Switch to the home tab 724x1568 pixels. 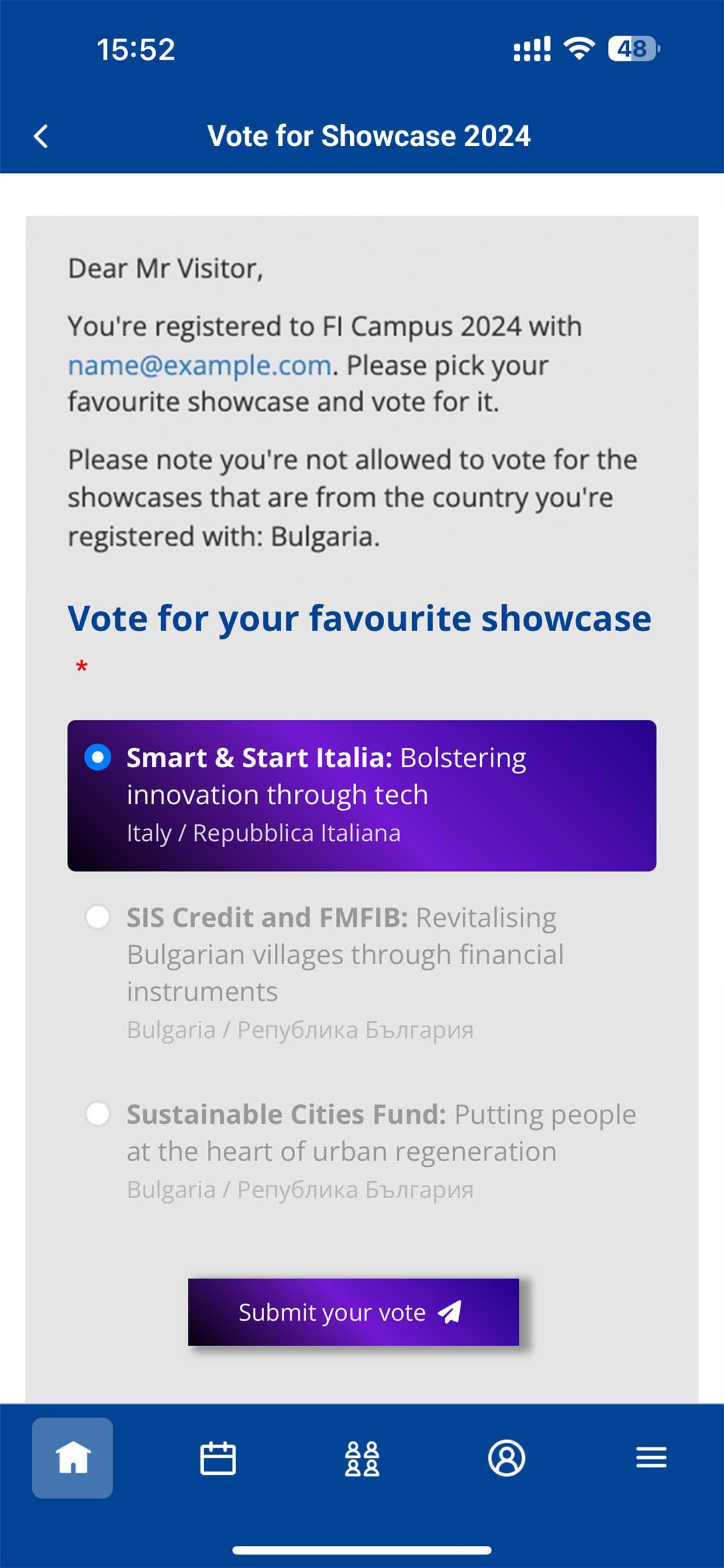72,1457
